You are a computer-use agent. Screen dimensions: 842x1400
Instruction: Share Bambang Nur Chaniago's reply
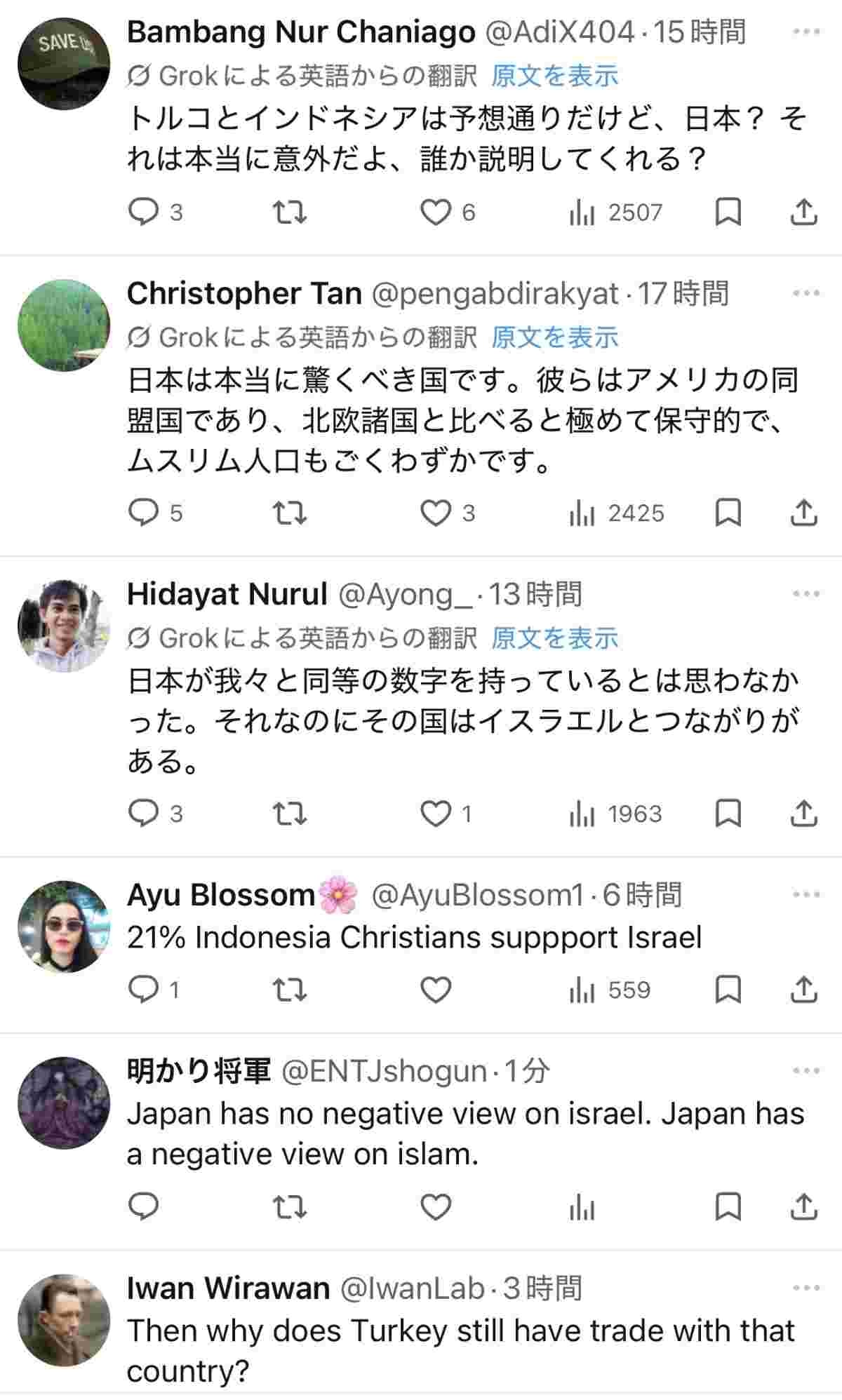pos(804,212)
